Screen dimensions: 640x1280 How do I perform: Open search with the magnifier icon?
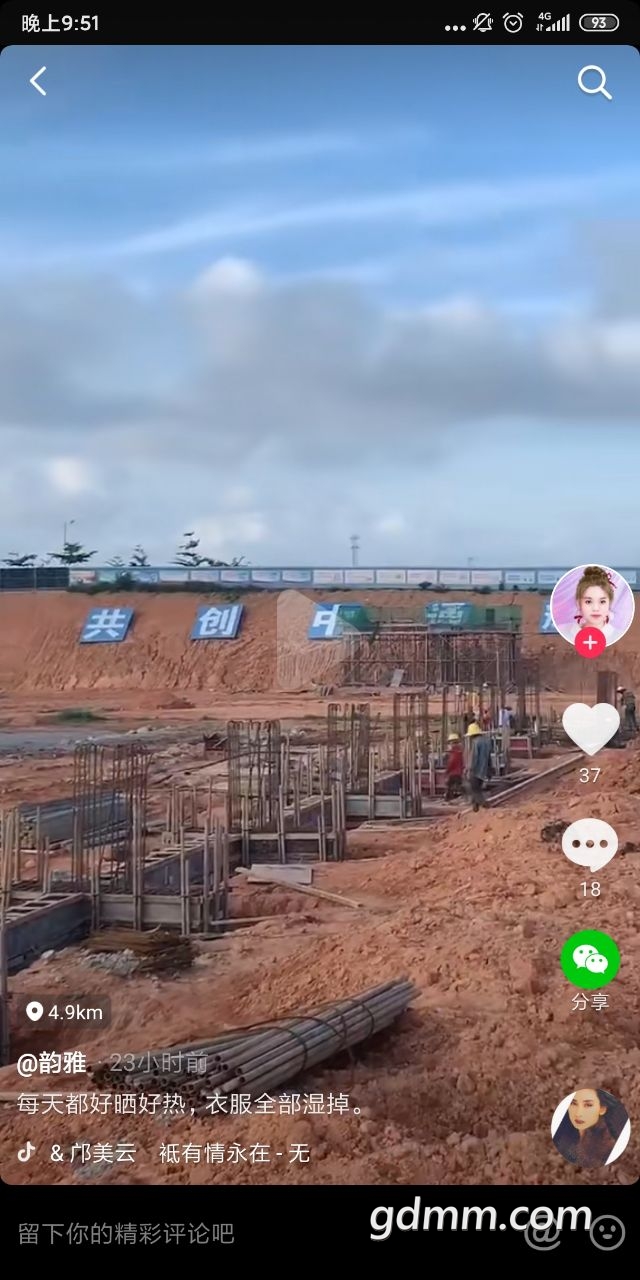[x=594, y=83]
